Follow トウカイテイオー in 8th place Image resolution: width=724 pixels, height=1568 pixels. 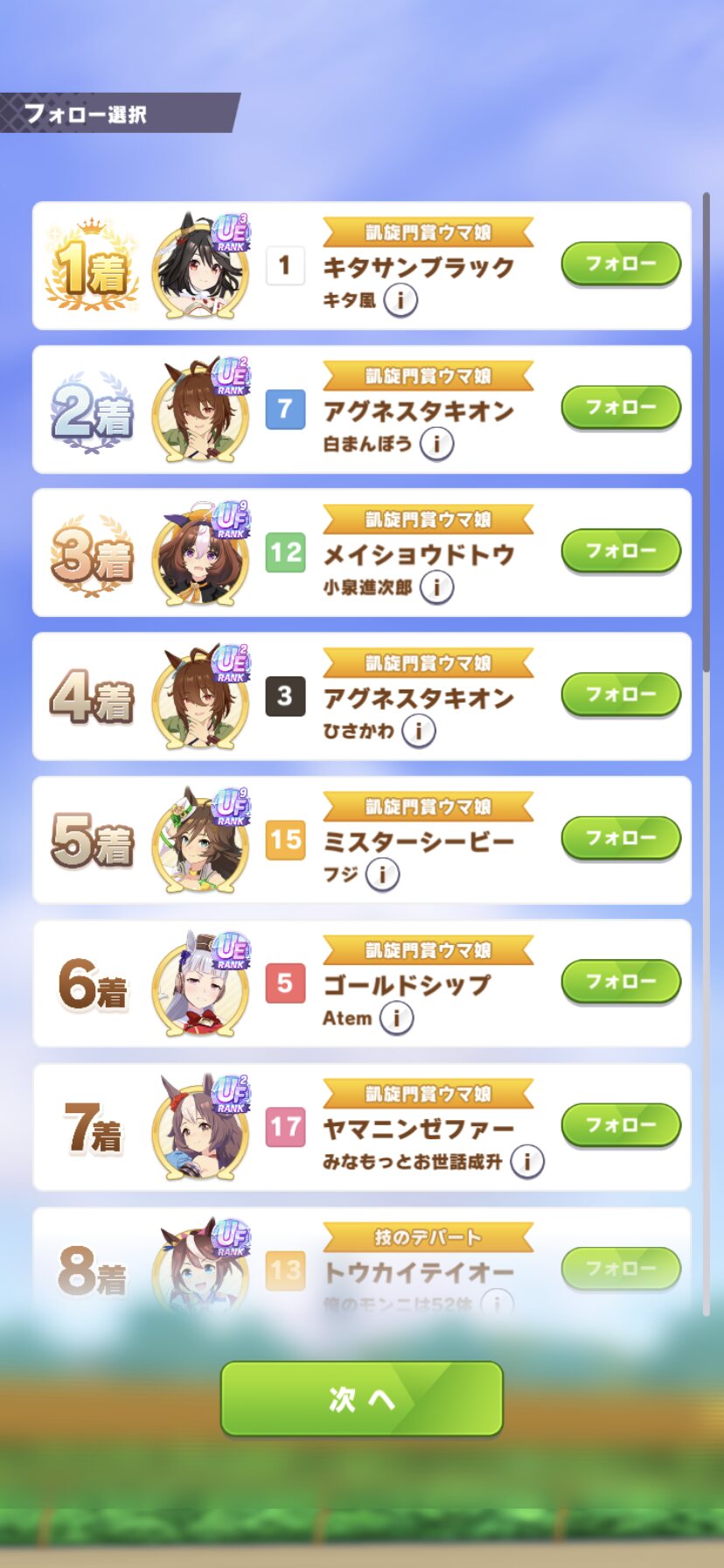point(620,1268)
